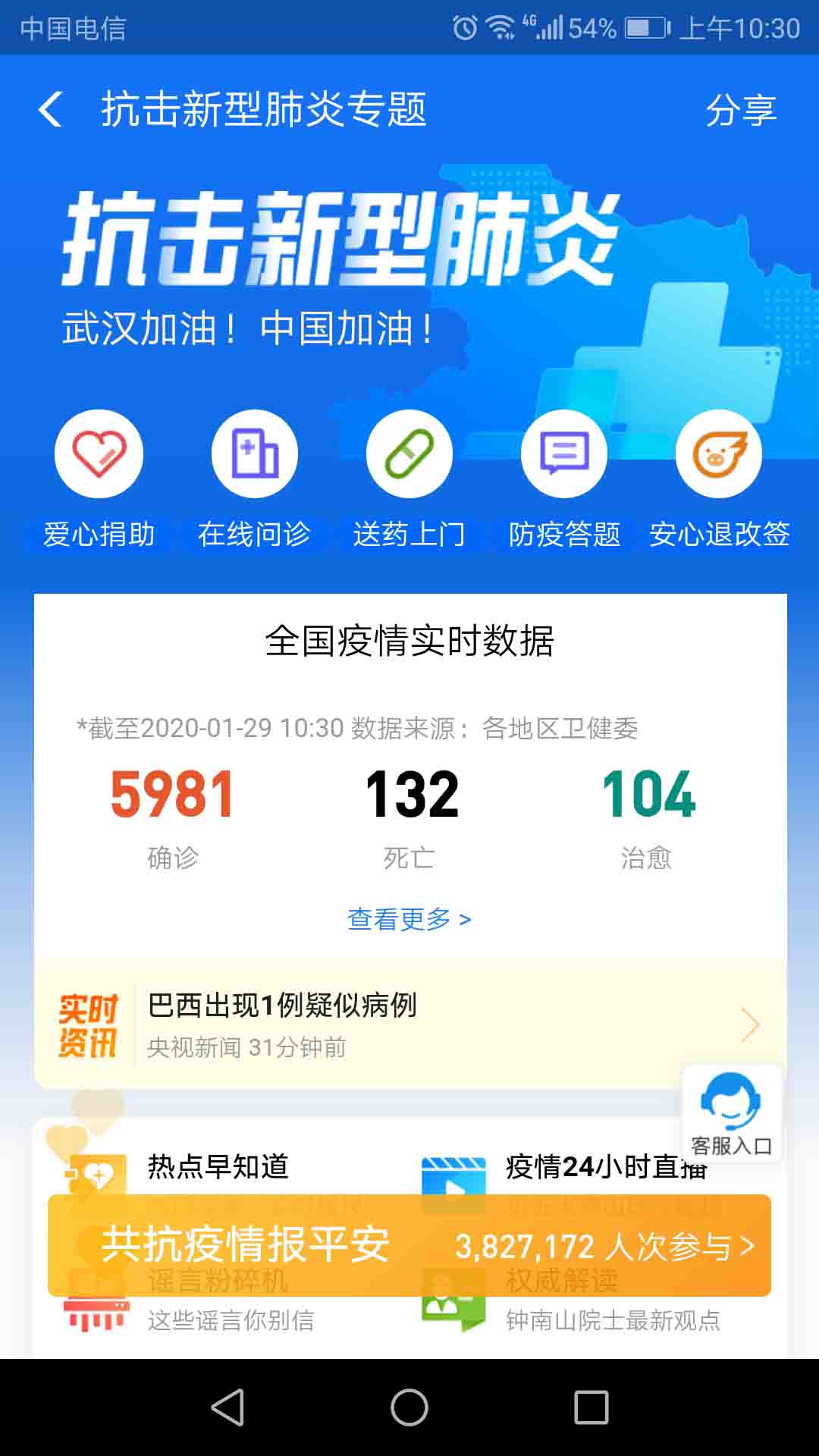The image size is (819, 1456).
Task: Open 疫情24小时直播 live stream
Action: (x=591, y=1167)
